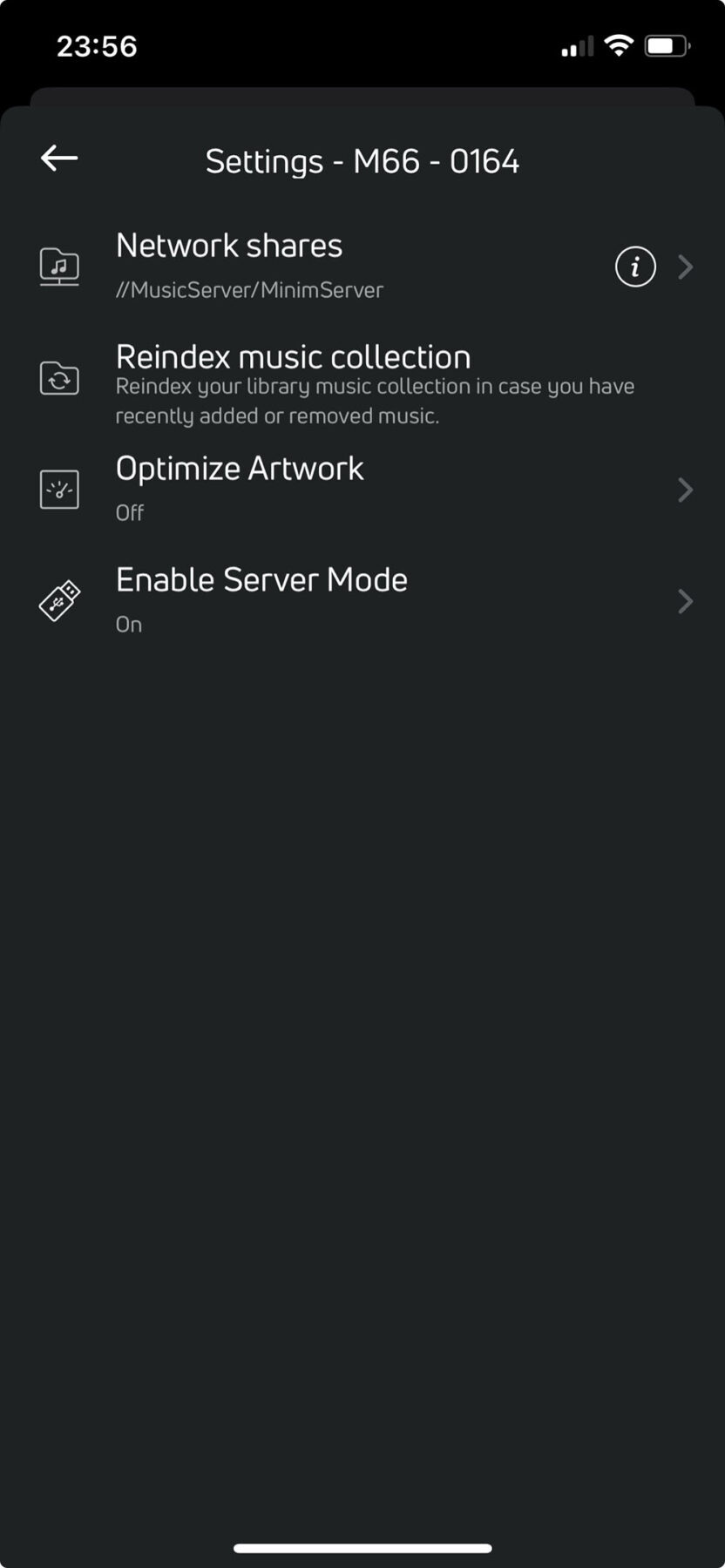Go back using the arrow icon

(59, 159)
